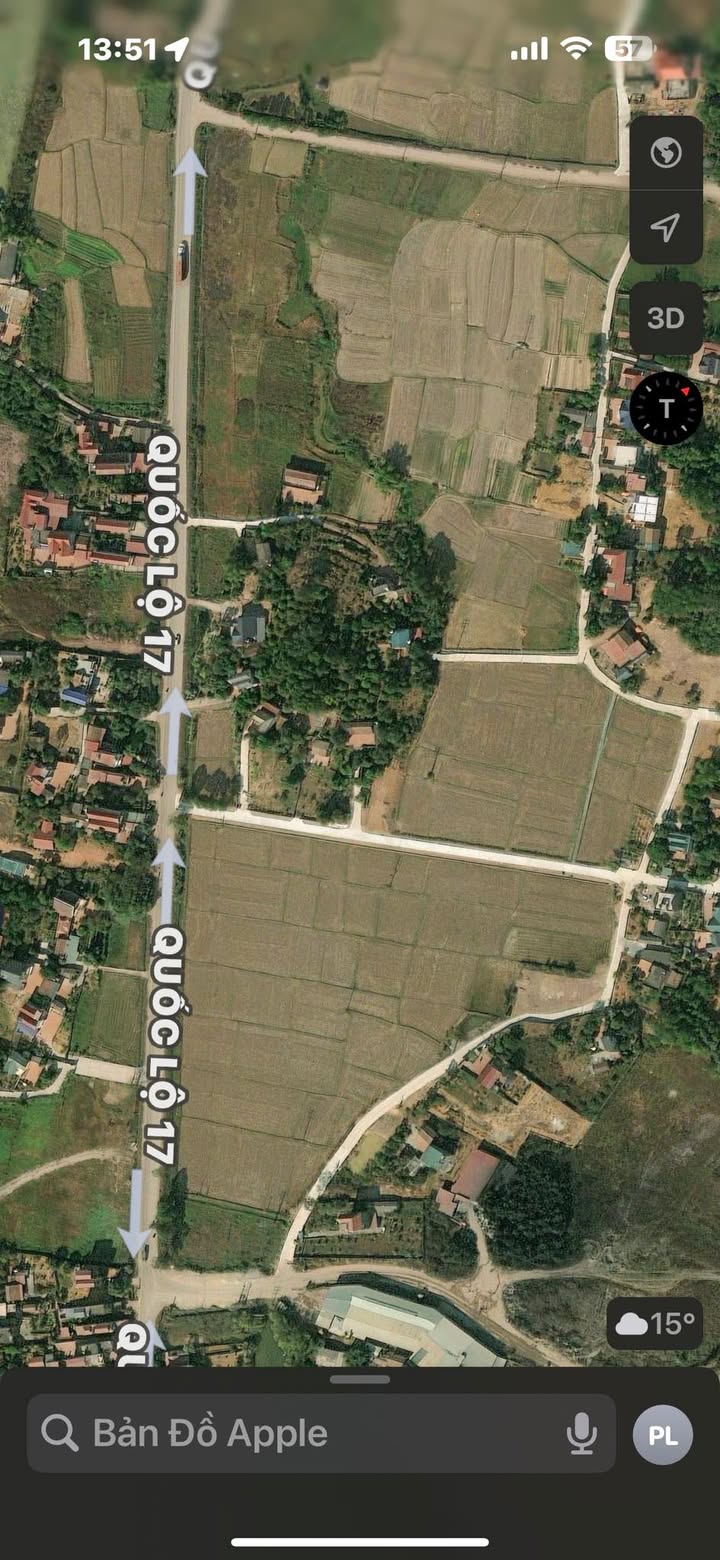Tap the Bản Đồ Apple search field
Screen dimensions: 720x1560
[x=321, y=1433]
